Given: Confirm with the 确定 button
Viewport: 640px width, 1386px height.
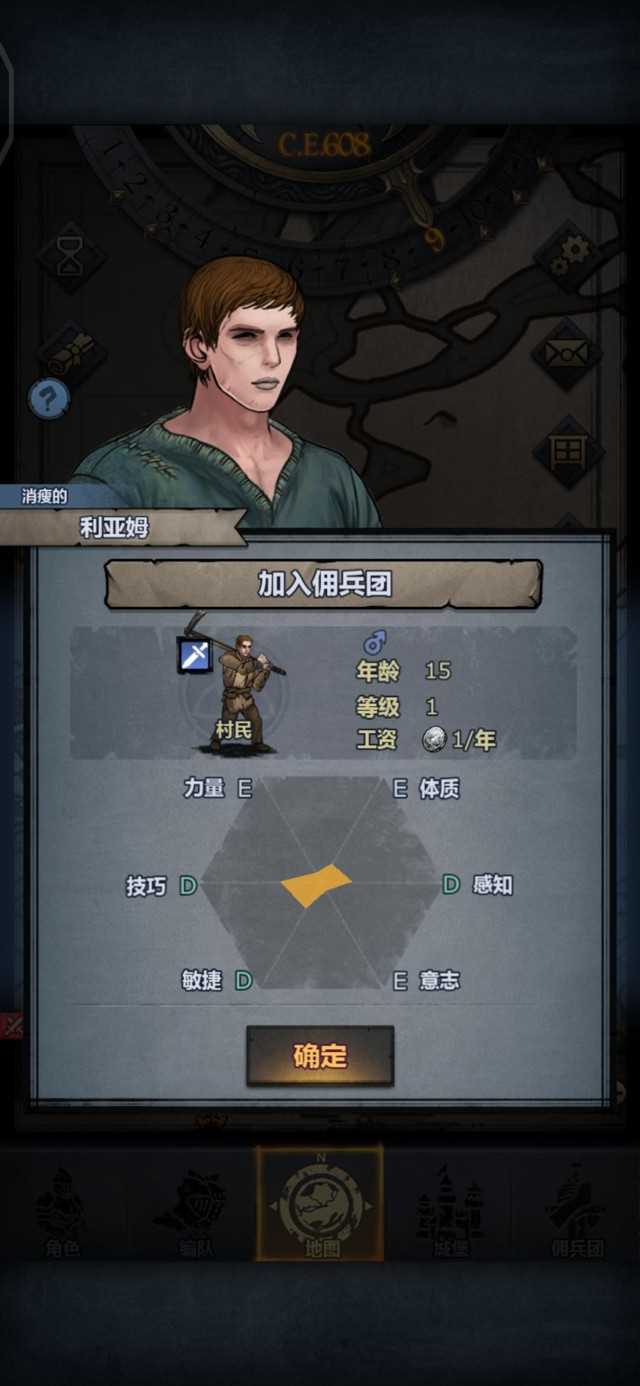Looking at the screenshot, I should point(320,1056).
